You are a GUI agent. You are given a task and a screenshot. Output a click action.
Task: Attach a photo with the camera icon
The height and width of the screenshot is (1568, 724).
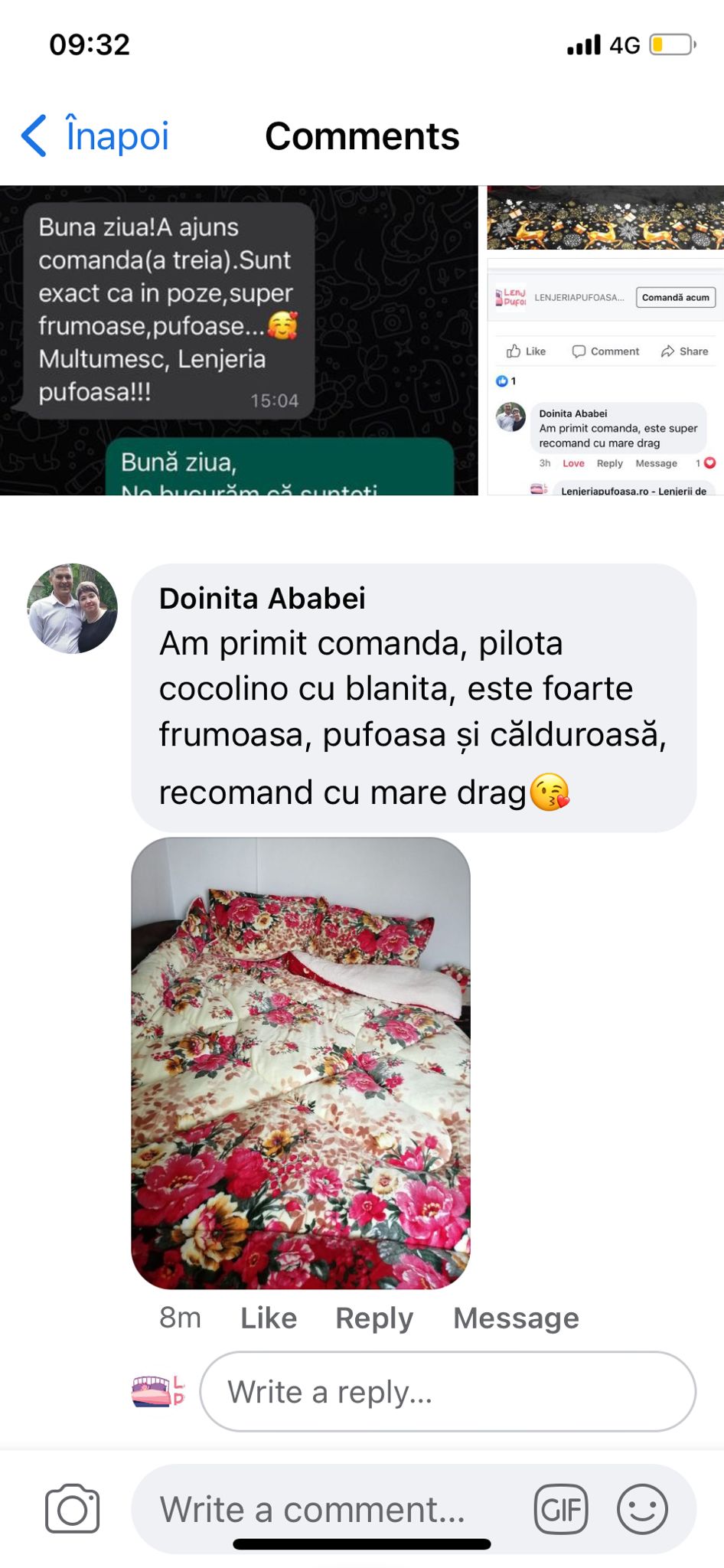tap(73, 1509)
